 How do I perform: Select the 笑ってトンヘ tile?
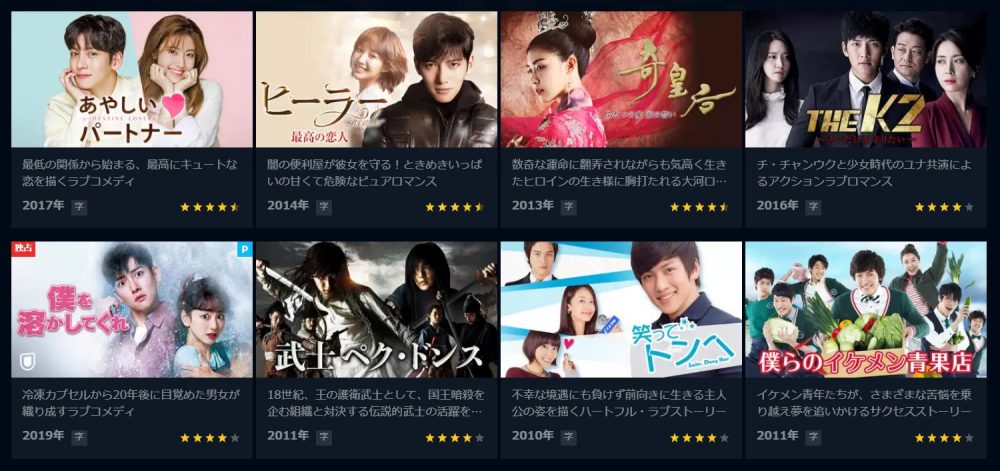point(621,309)
